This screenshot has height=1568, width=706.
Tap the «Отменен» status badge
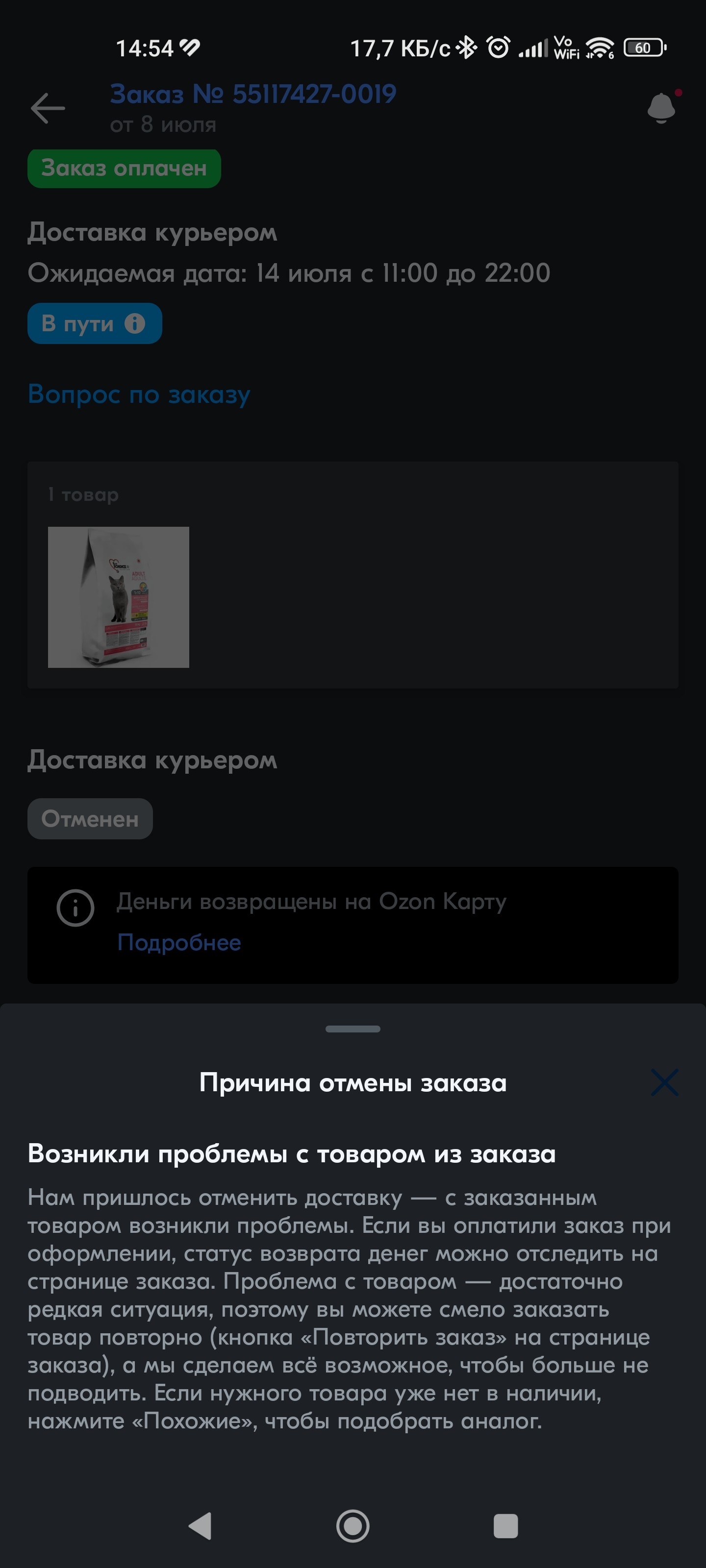click(x=90, y=818)
